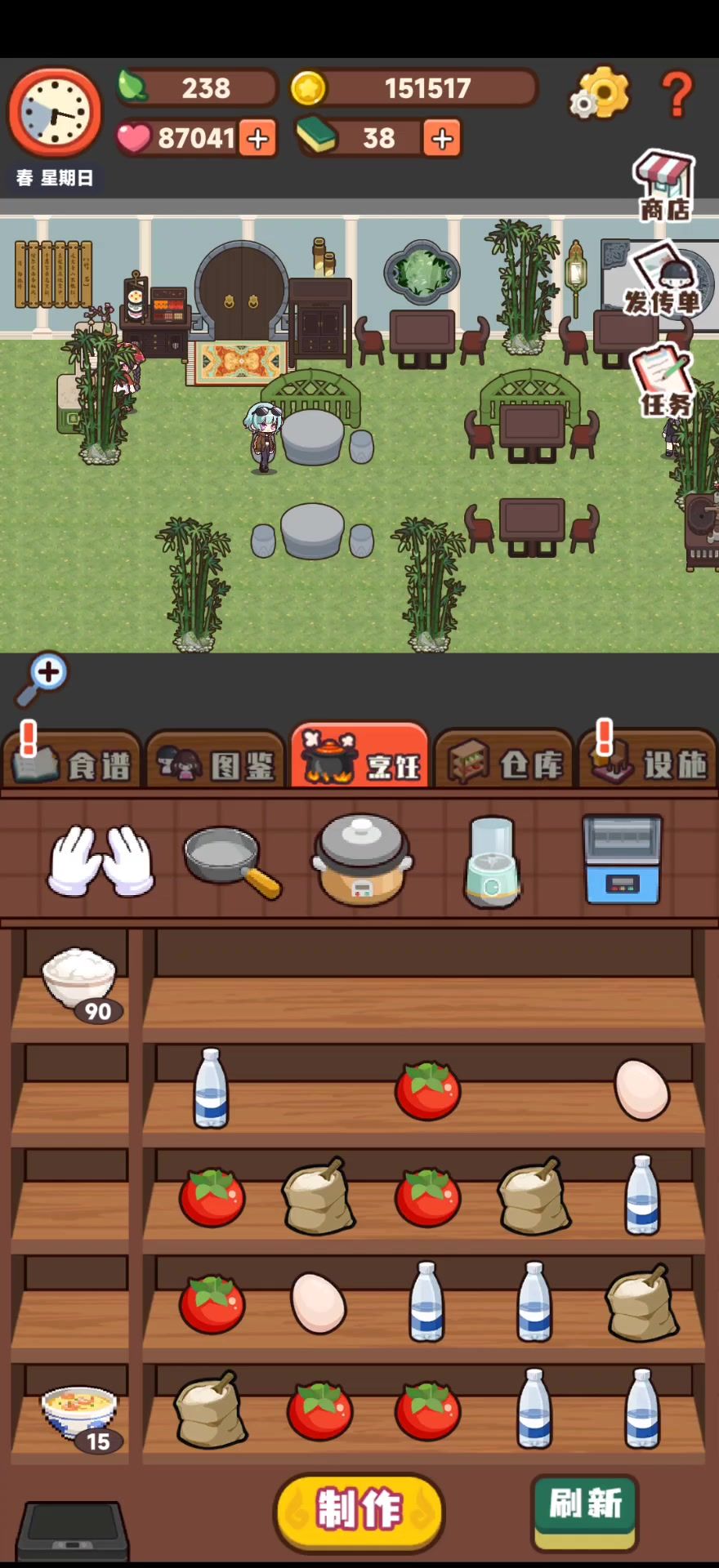Viewport: 719px width, 1568px height.
Task: Switch to the 图鉴 collection tab
Action: click(216, 759)
